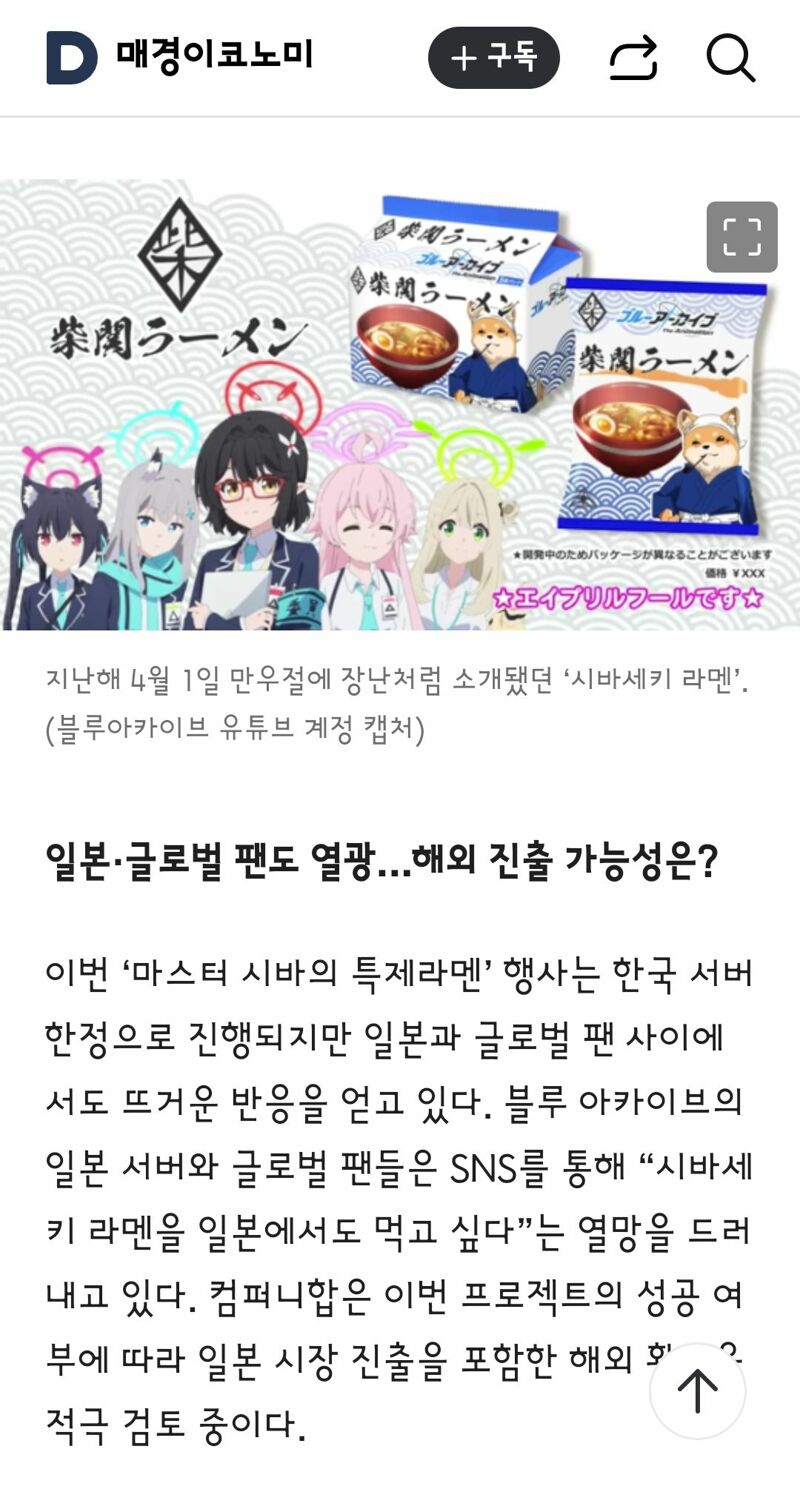Viewport: 800px width, 1492px height.
Task: Expand the ramen image to fullscreen
Action: [742, 237]
